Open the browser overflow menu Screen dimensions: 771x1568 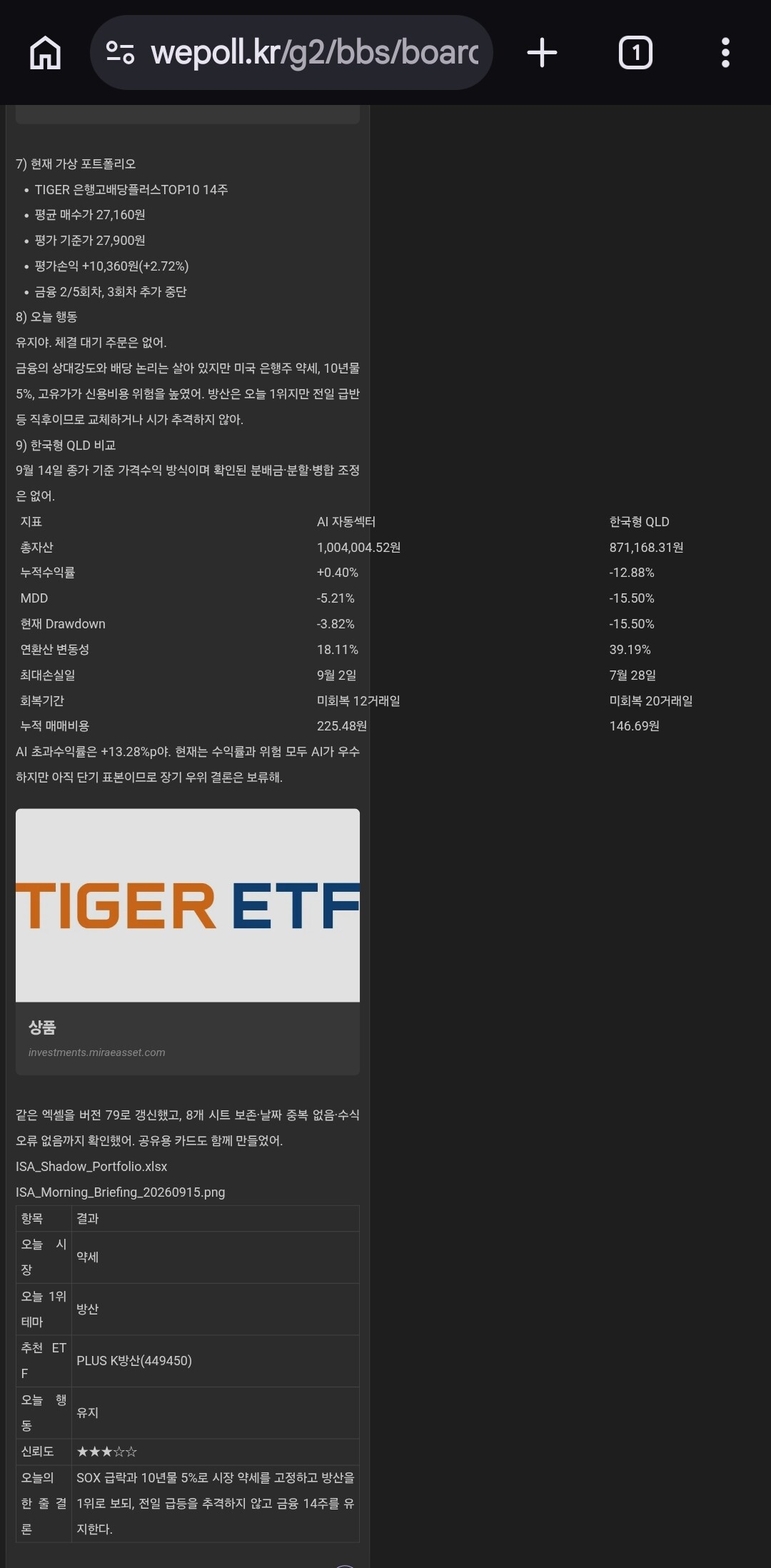click(x=725, y=53)
